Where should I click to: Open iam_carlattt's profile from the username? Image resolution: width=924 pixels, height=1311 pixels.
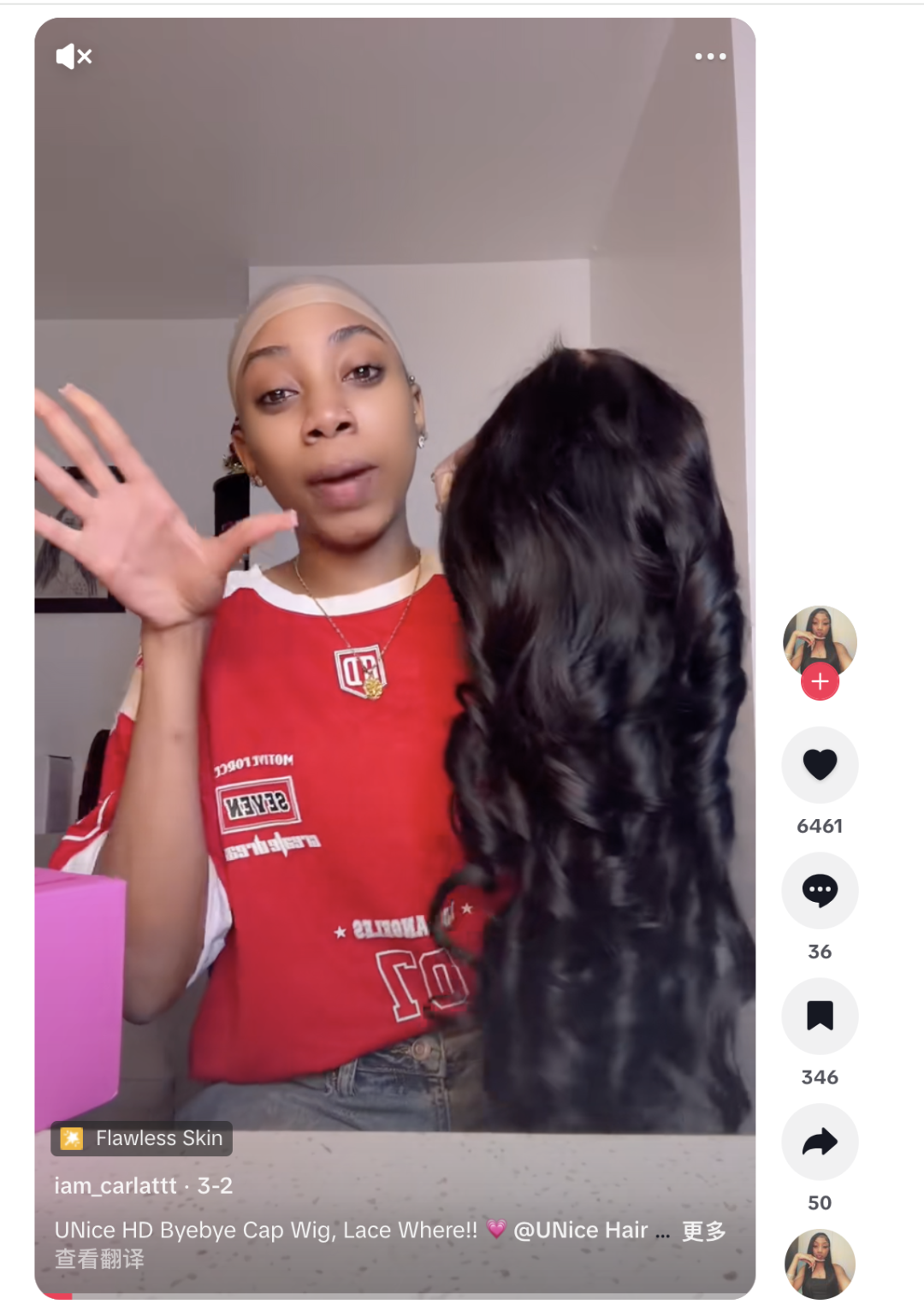pos(115,1186)
